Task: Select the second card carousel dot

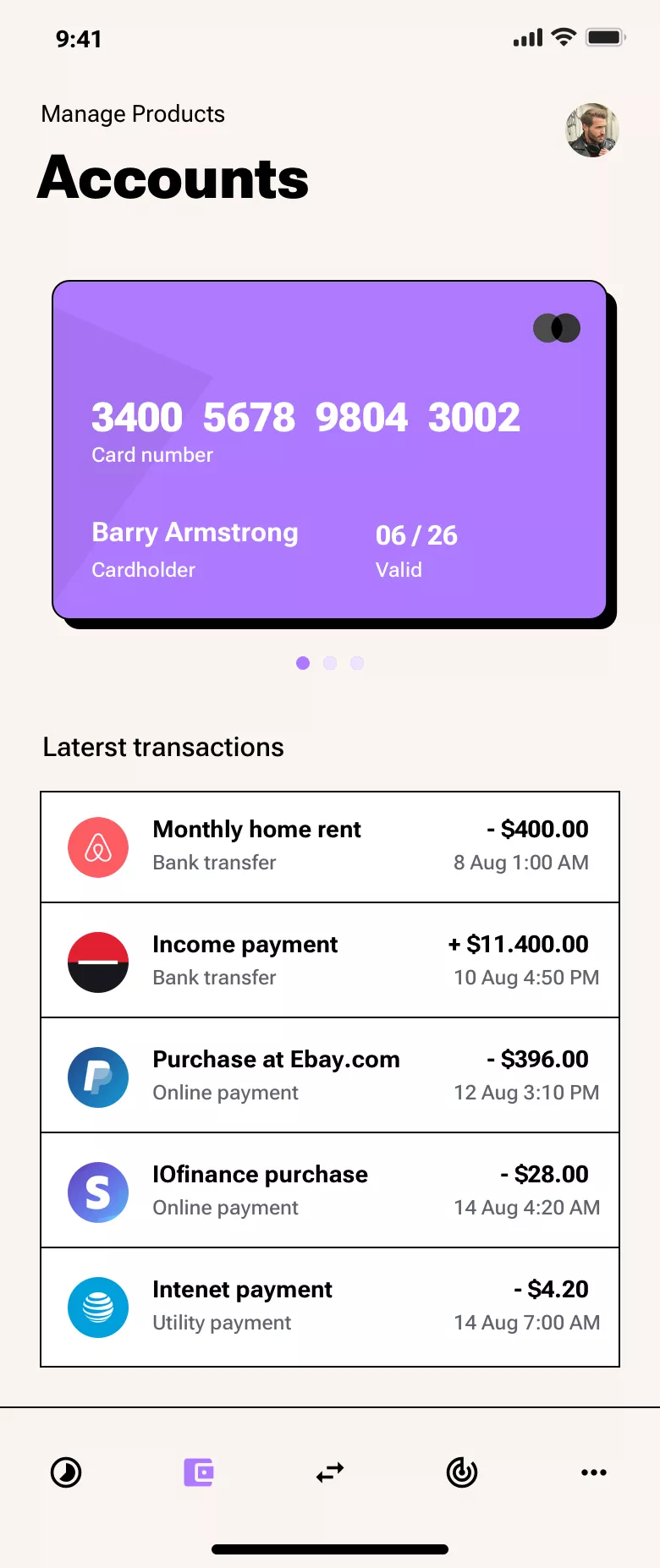Action: point(330,663)
